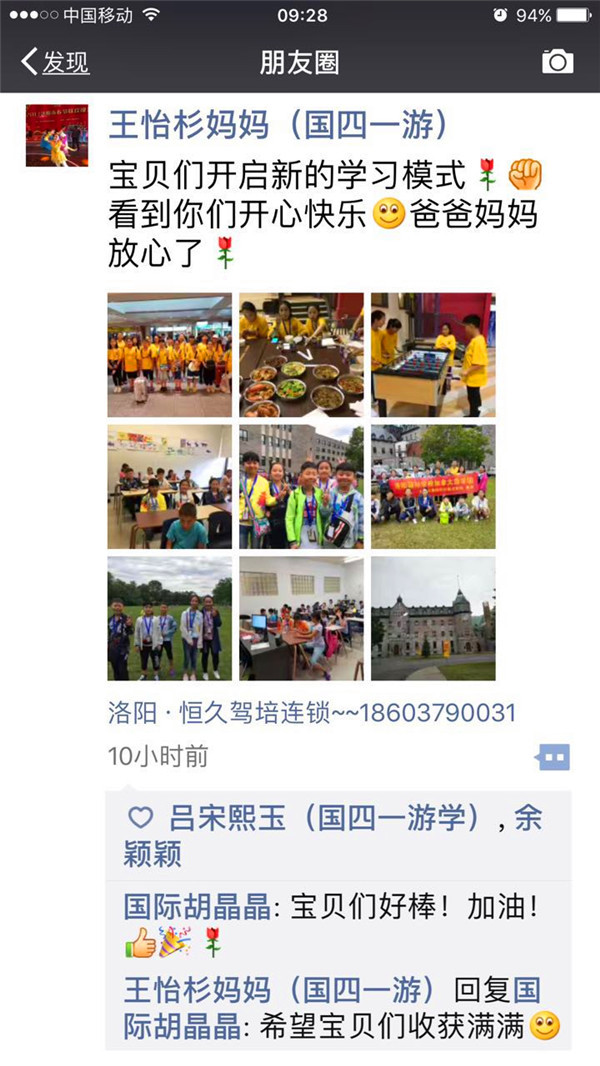Open group photo with red banner
Image resolution: width=600 pixels, height=1066 pixels.
click(433, 486)
